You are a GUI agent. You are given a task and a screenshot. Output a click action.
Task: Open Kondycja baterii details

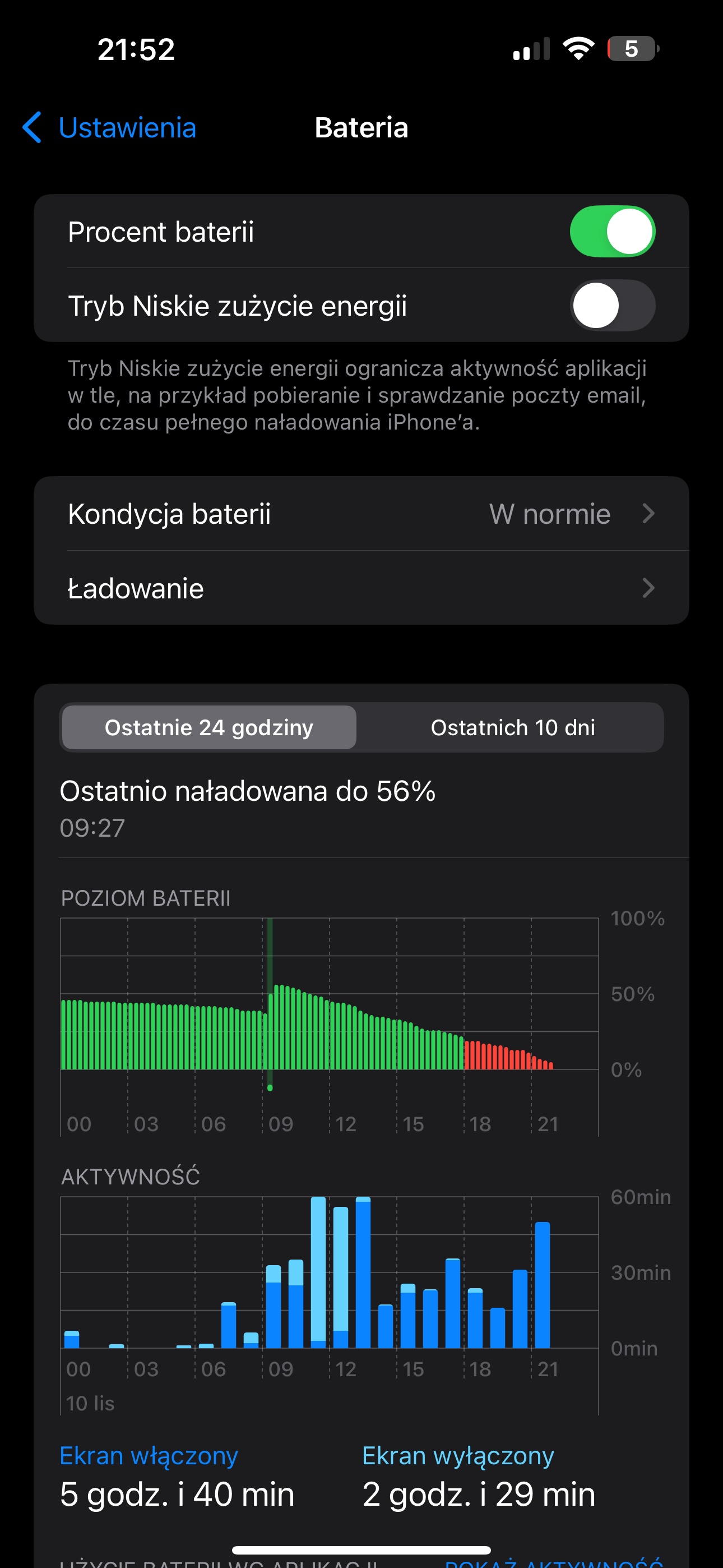[361, 514]
